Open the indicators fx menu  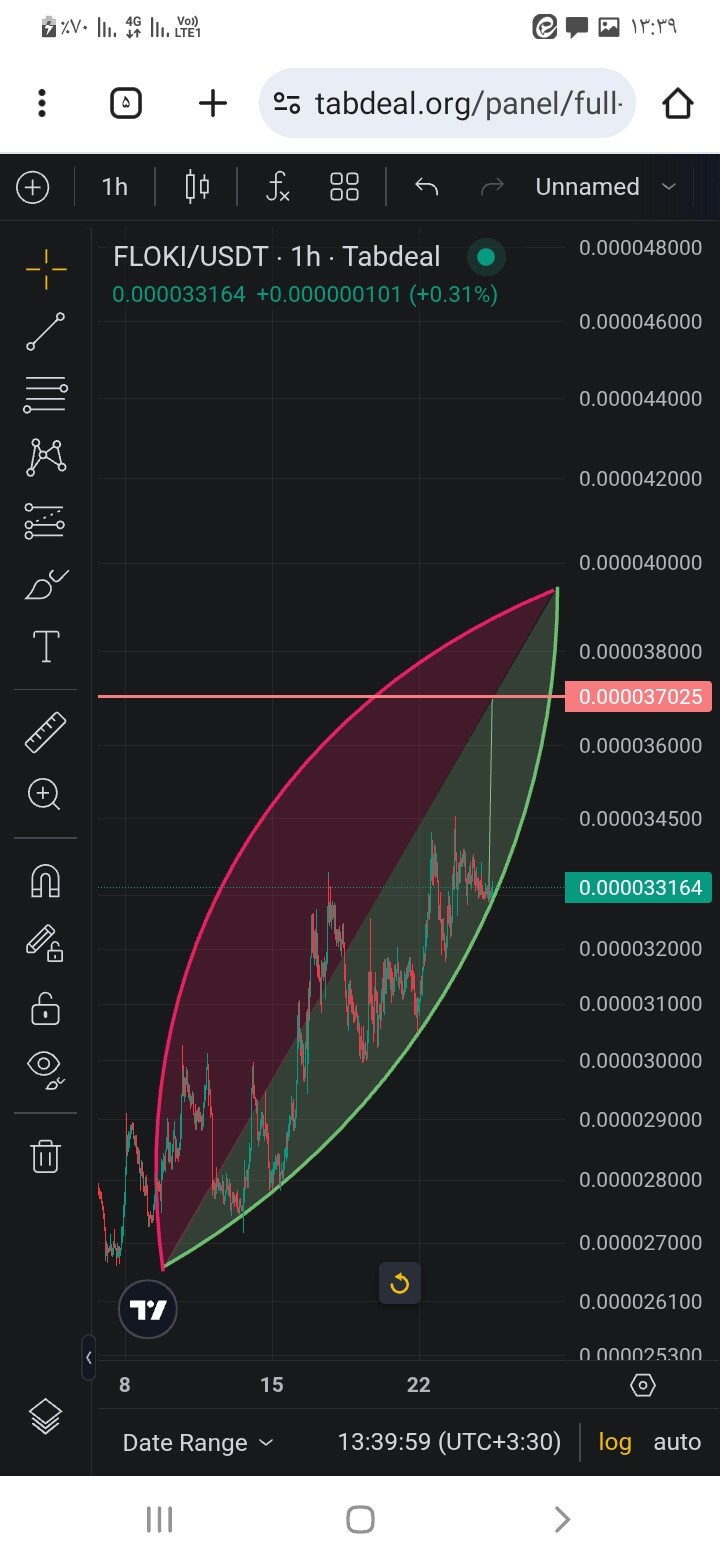[277, 187]
